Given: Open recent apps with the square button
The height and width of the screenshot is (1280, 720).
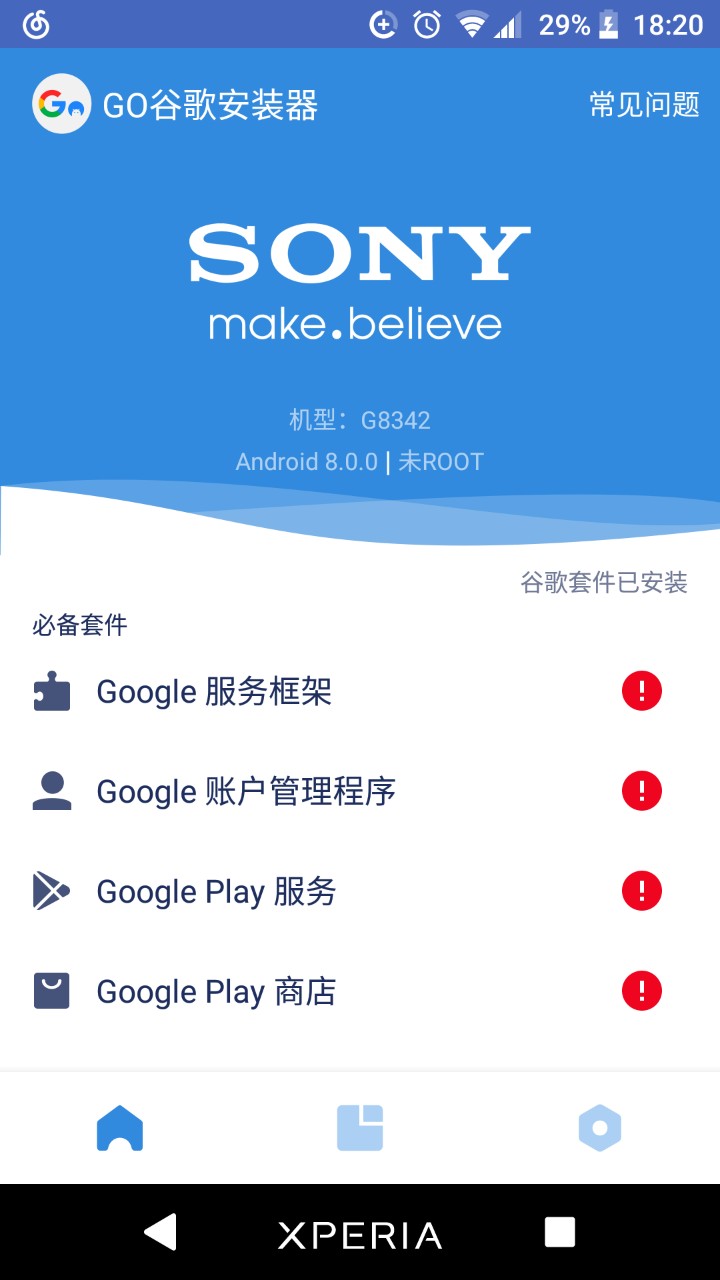Looking at the screenshot, I should (x=560, y=1232).
